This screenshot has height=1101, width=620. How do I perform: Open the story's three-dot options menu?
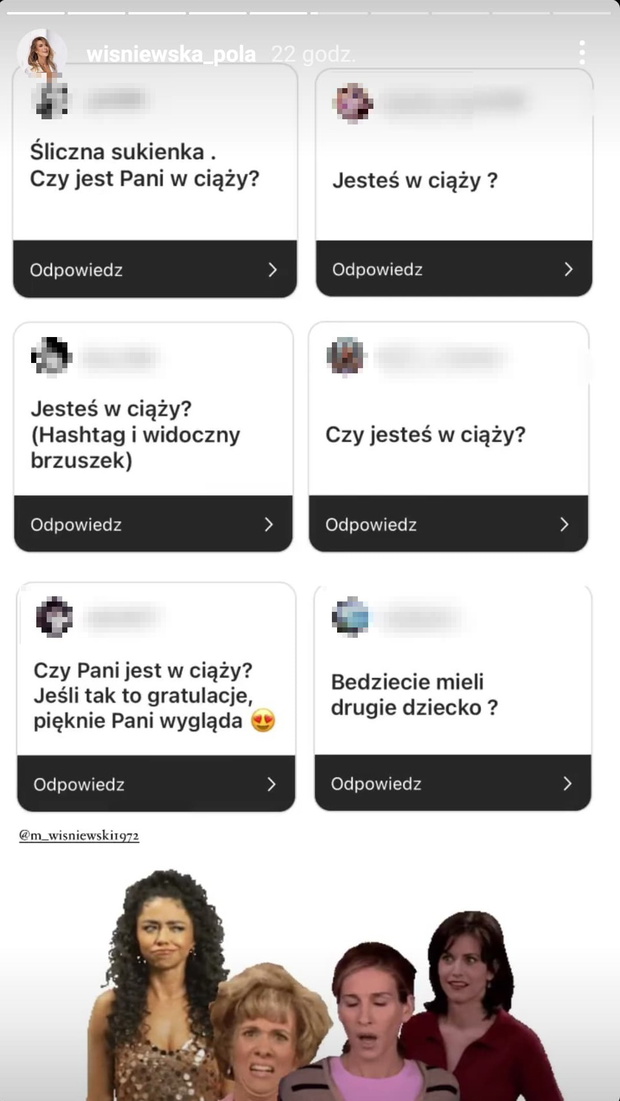tap(581, 53)
